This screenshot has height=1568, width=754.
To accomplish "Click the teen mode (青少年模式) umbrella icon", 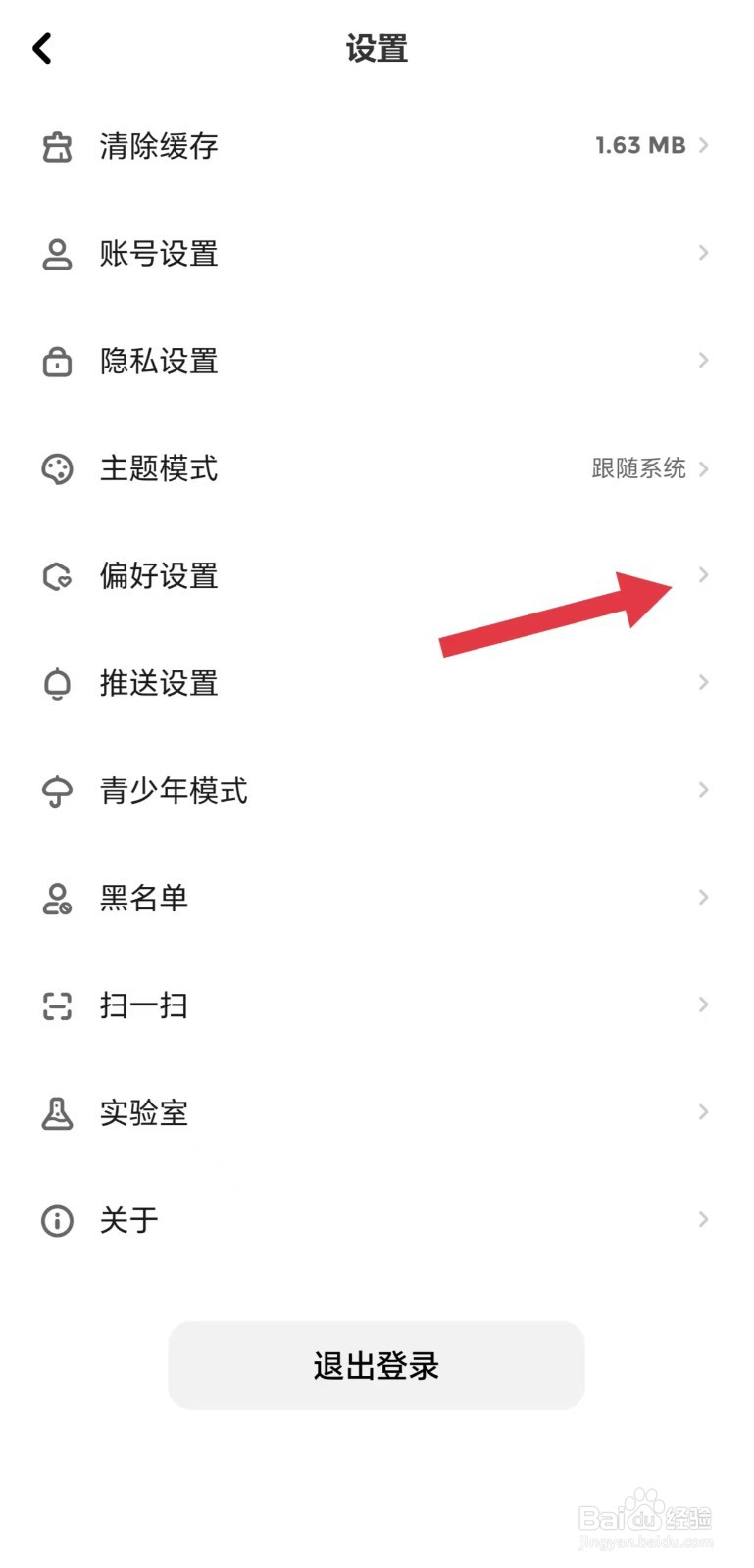I will tap(57, 790).
